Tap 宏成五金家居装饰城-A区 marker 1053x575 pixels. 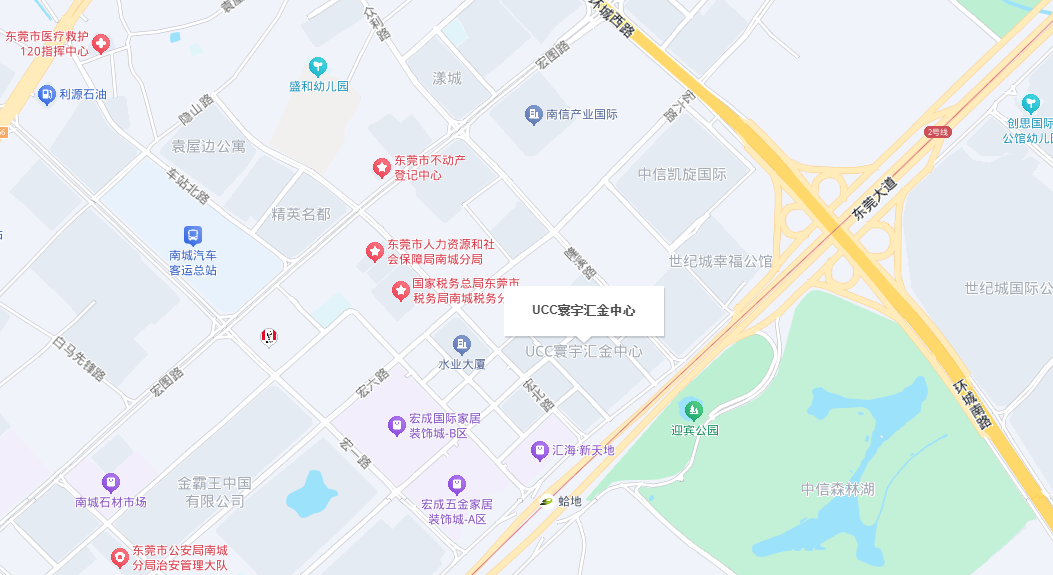457,484
